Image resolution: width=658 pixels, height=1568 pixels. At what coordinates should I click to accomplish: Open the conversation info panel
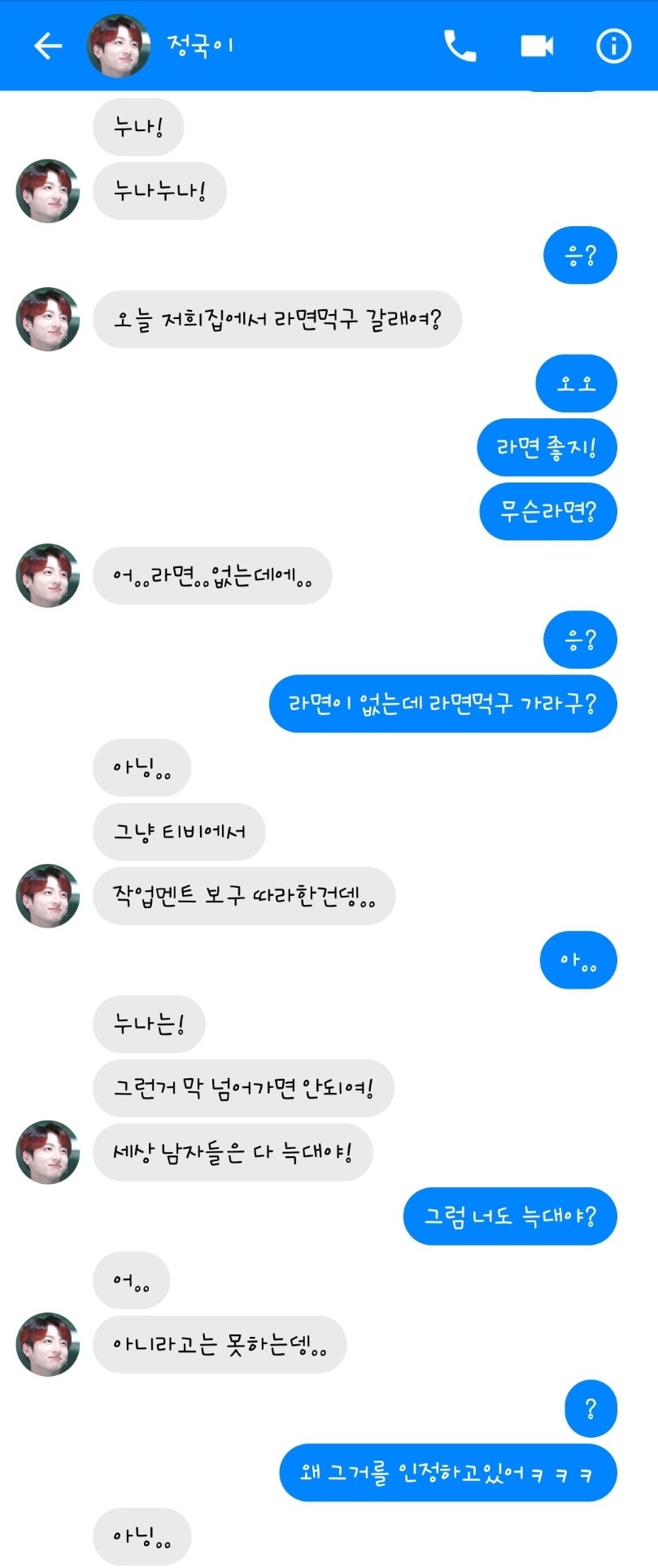[613, 46]
